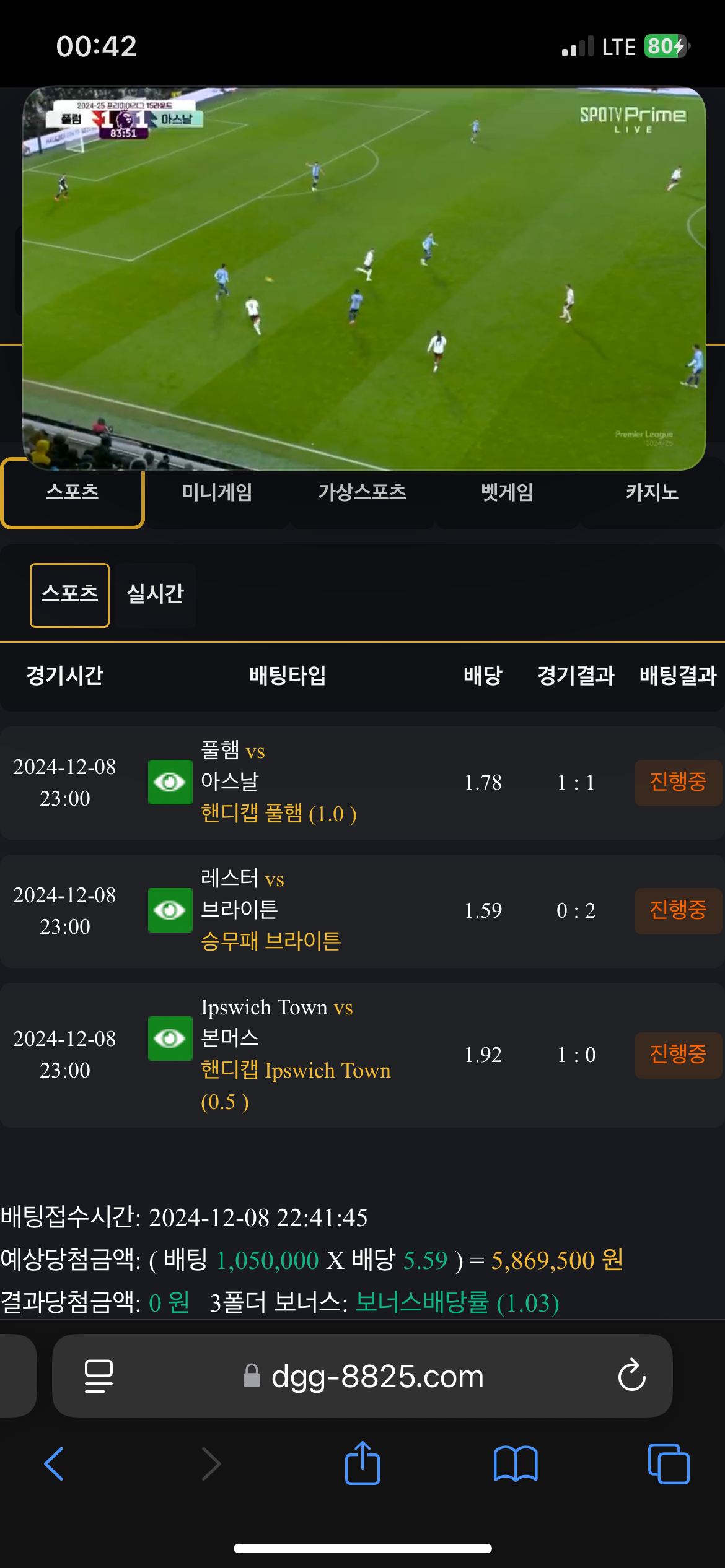
Task: Select the top 스포츠 category tab
Action: coord(72,492)
